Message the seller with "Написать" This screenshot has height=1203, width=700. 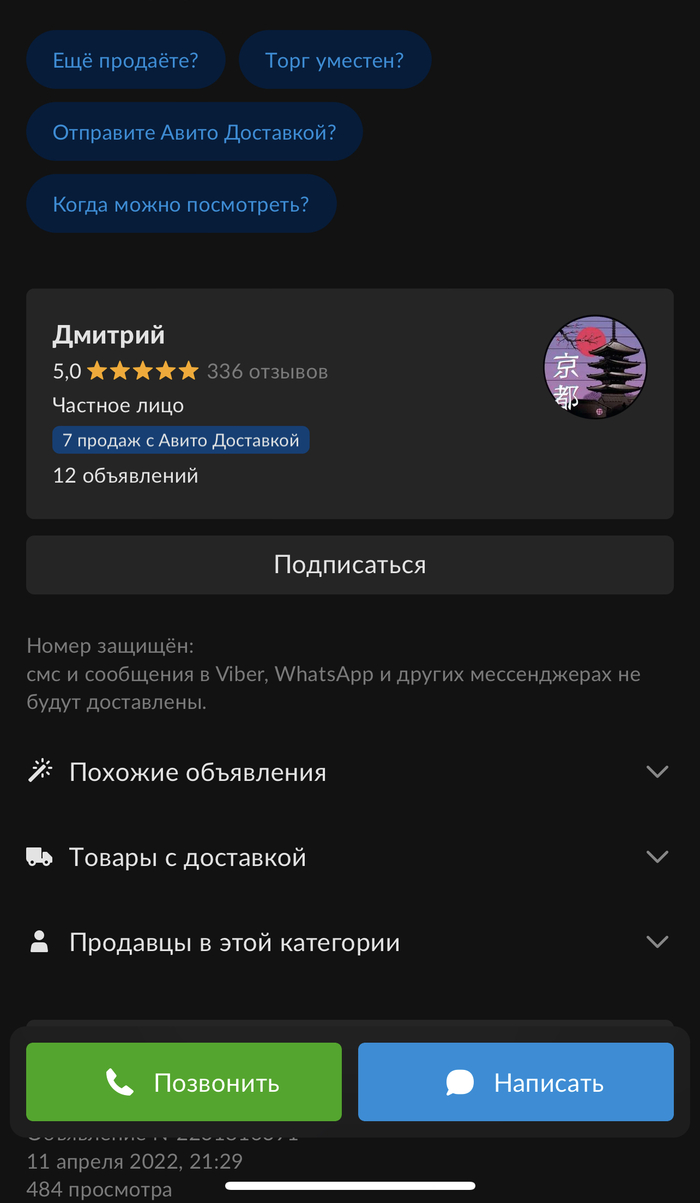[x=516, y=1082]
